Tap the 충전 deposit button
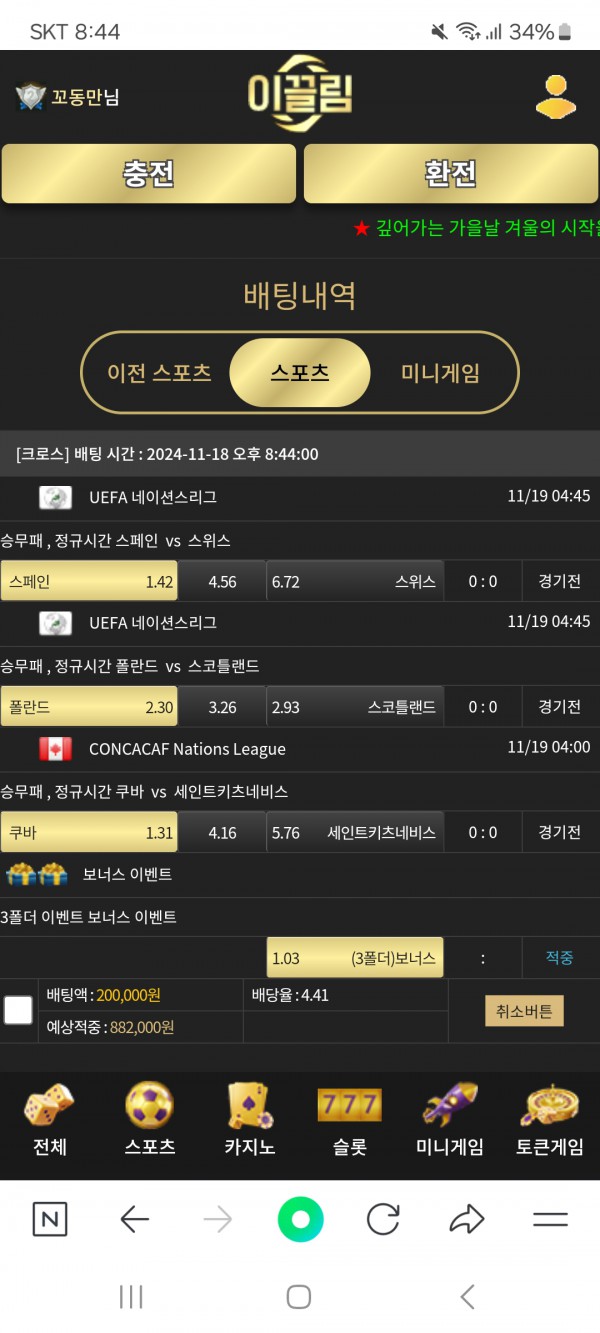Screen dimensions: 600x1333 [x=149, y=174]
